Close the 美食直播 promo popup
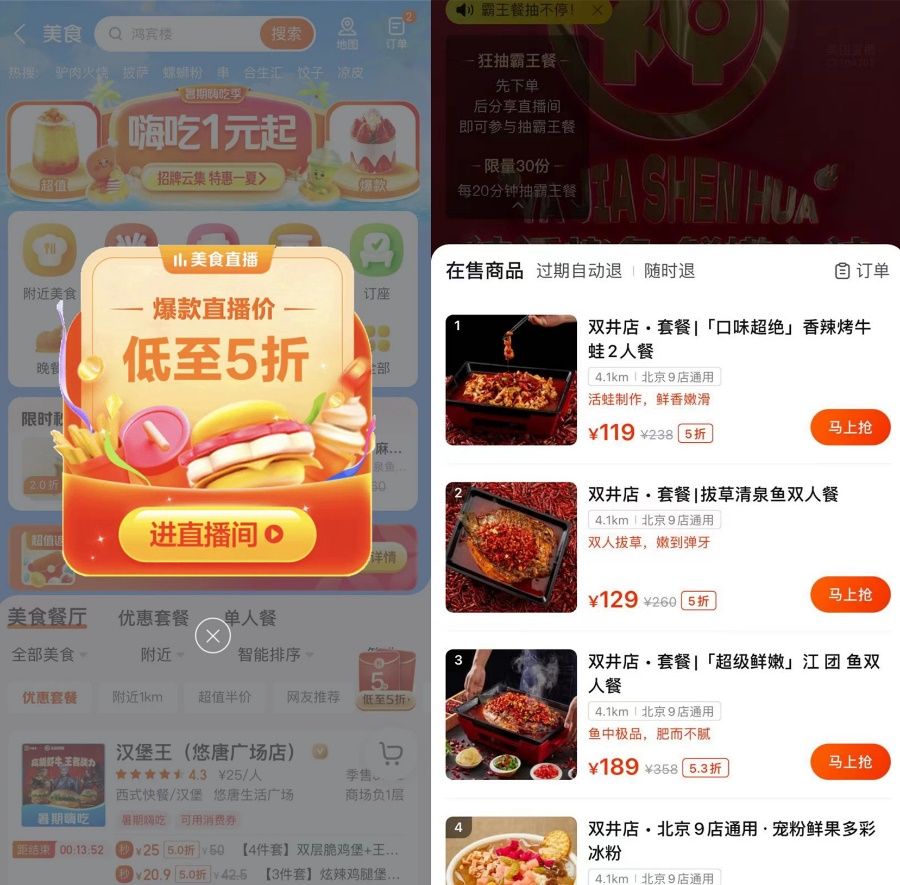The width and height of the screenshot is (900, 885). [x=213, y=635]
